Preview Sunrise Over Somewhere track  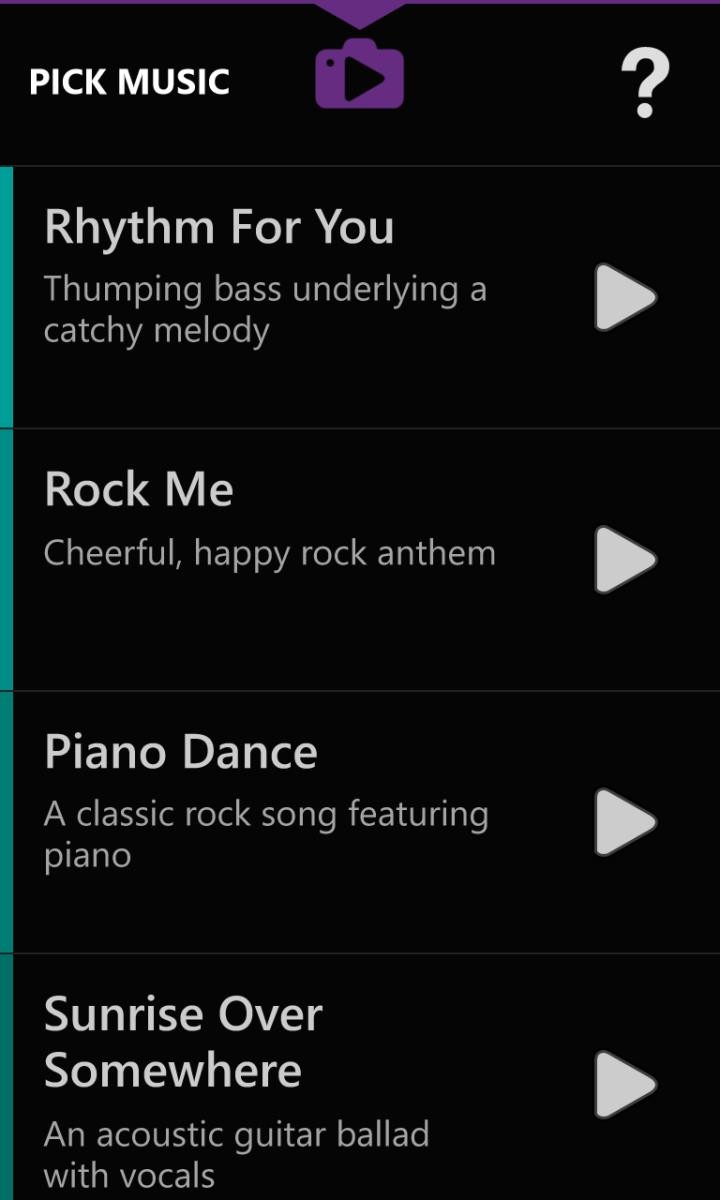[x=625, y=1084]
